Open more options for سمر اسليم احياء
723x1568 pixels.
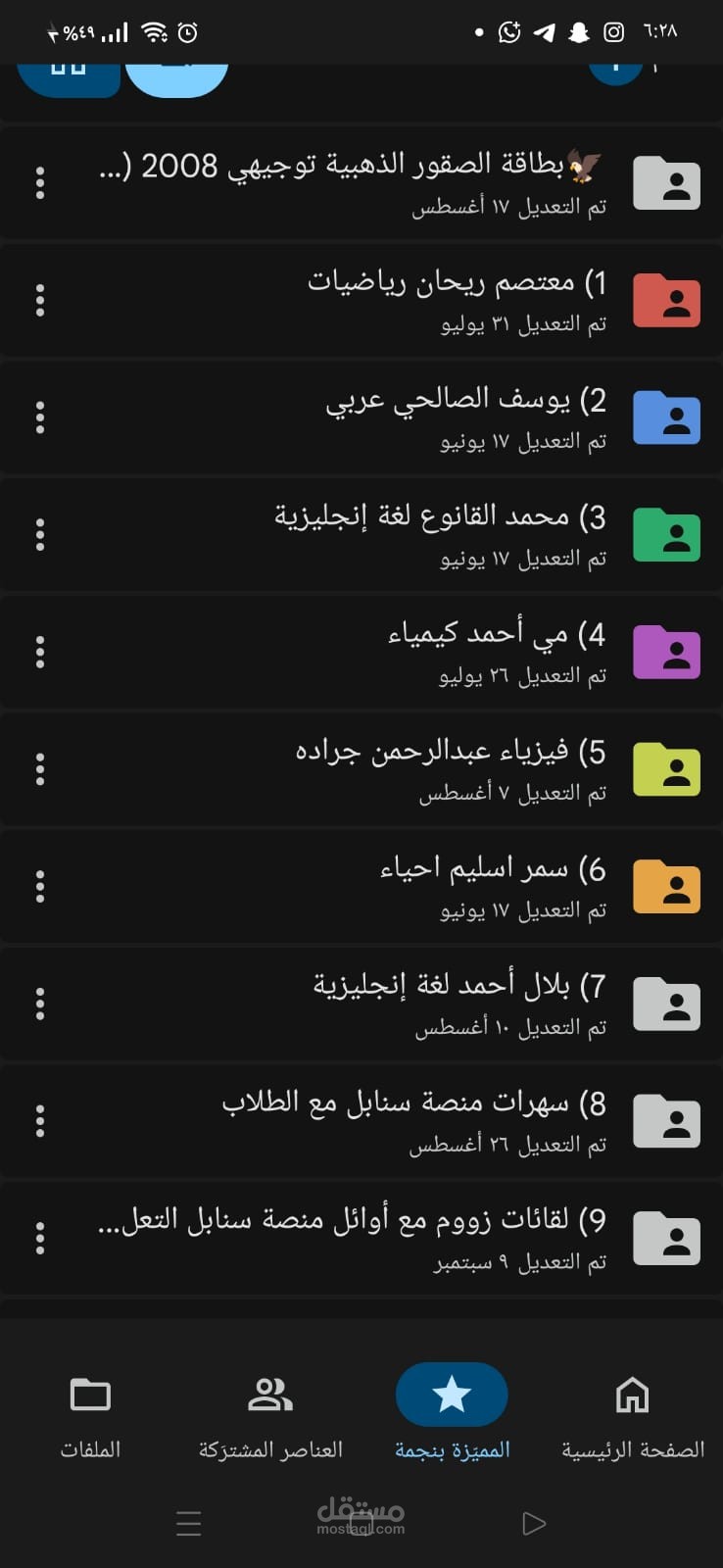tap(40, 887)
